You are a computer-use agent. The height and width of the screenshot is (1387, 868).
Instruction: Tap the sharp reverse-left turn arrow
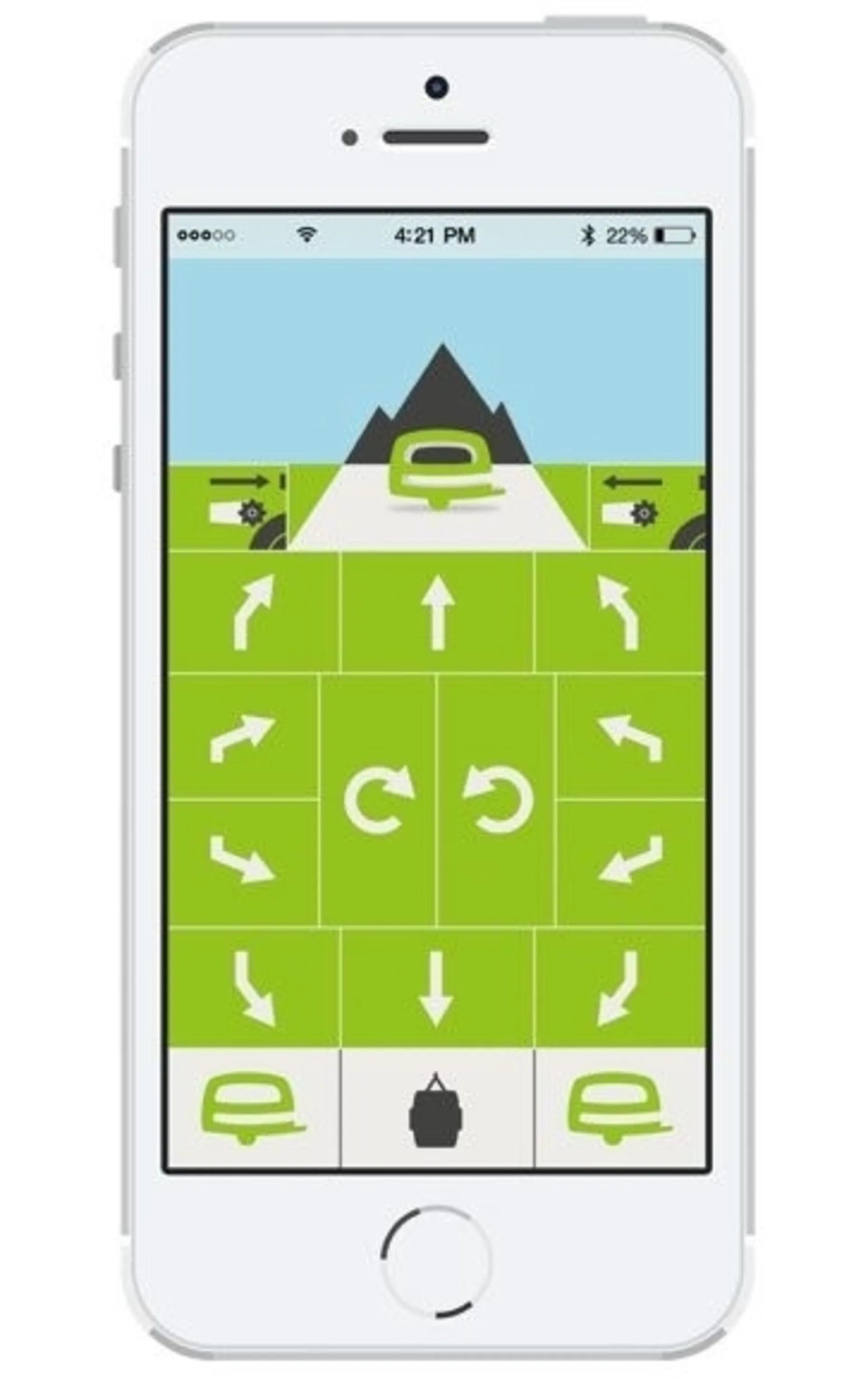[x=630, y=859]
